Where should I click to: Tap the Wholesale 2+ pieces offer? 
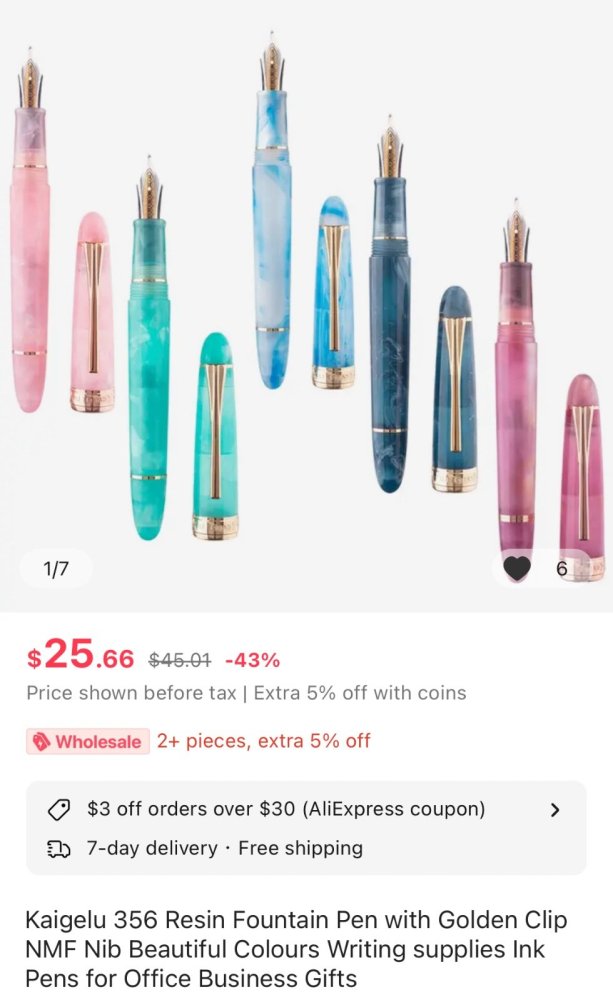(x=199, y=741)
